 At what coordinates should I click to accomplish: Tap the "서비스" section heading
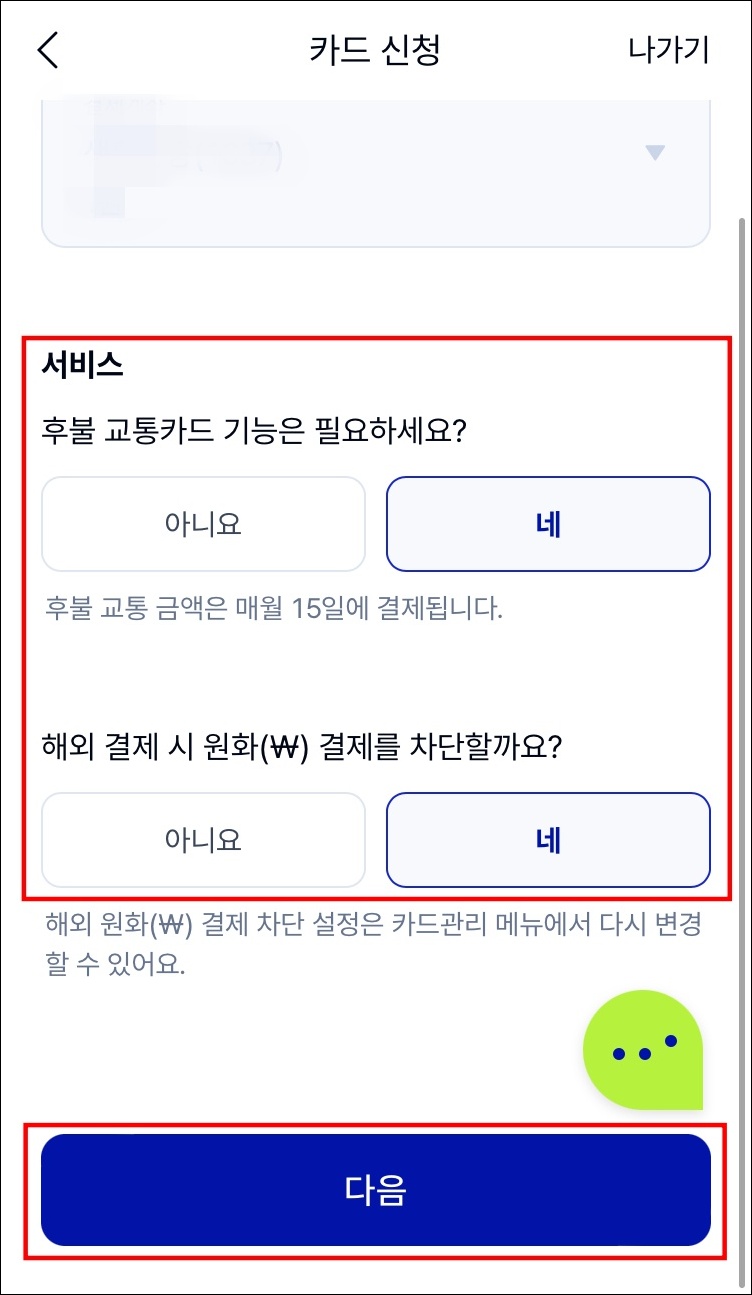[77, 368]
